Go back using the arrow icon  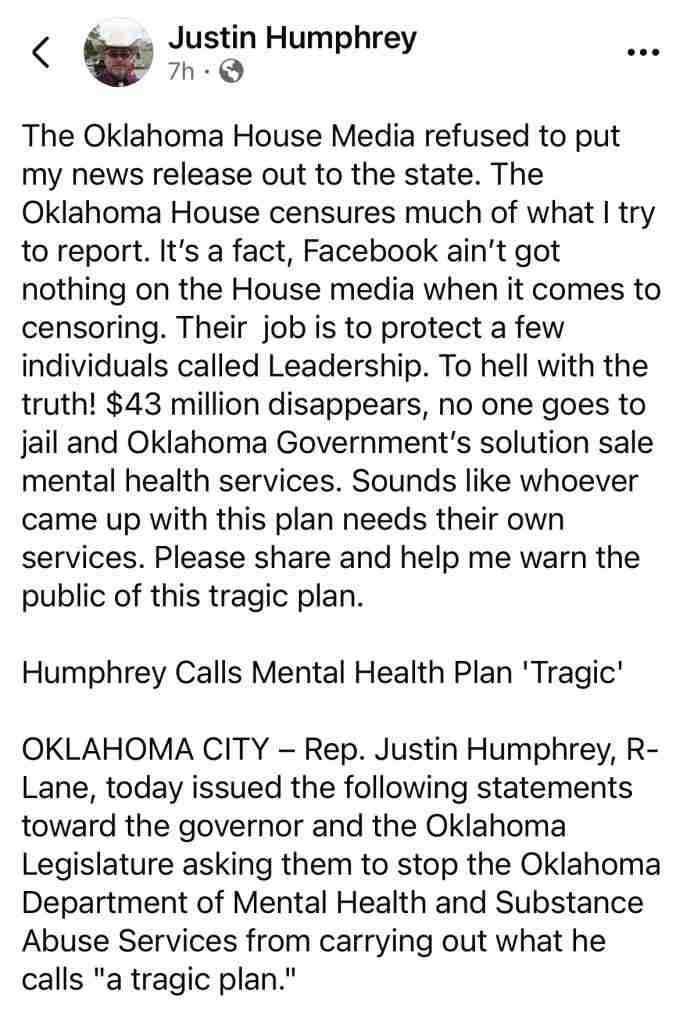[40, 52]
